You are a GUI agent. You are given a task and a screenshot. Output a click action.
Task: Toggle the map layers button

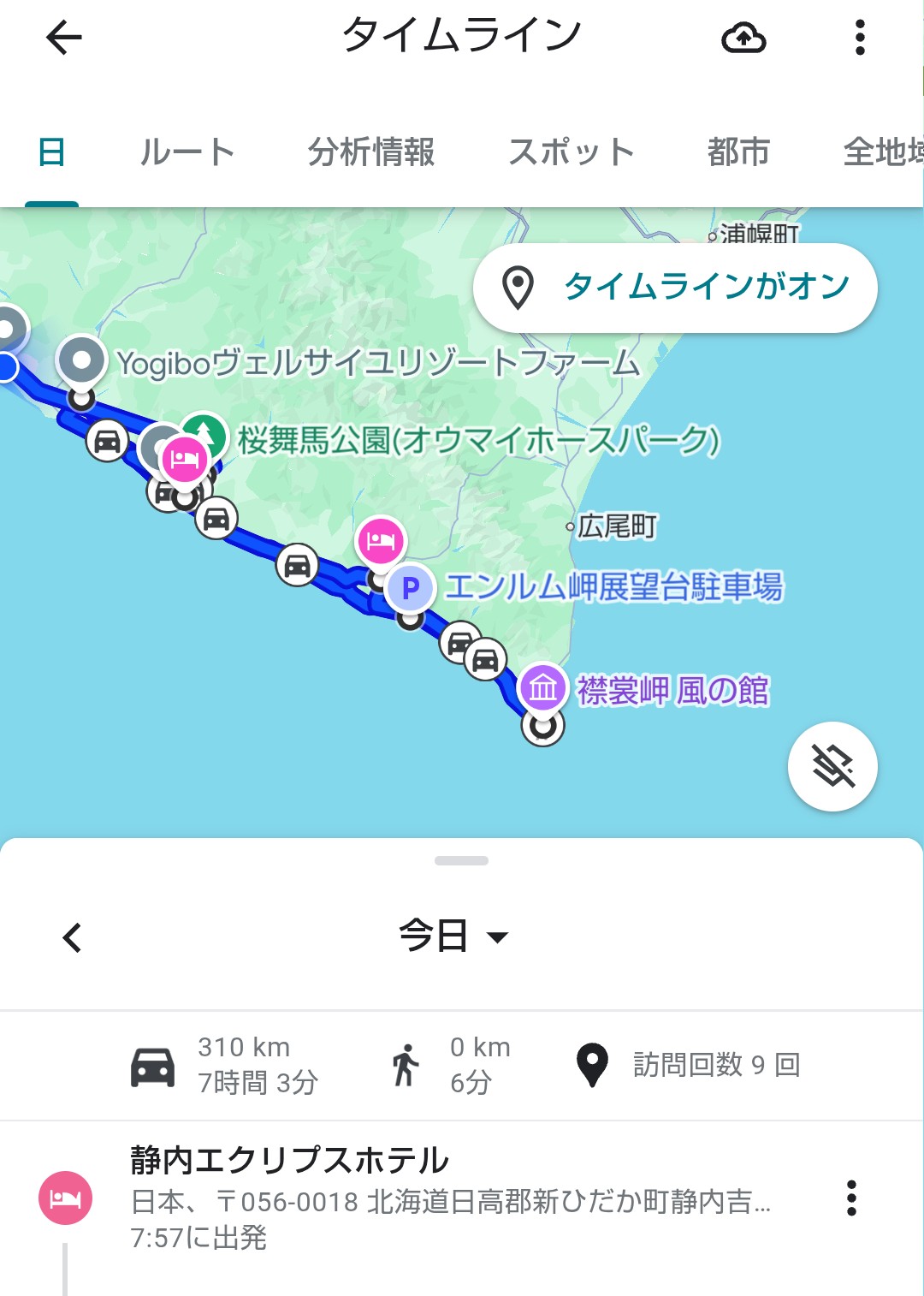[832, 766]
